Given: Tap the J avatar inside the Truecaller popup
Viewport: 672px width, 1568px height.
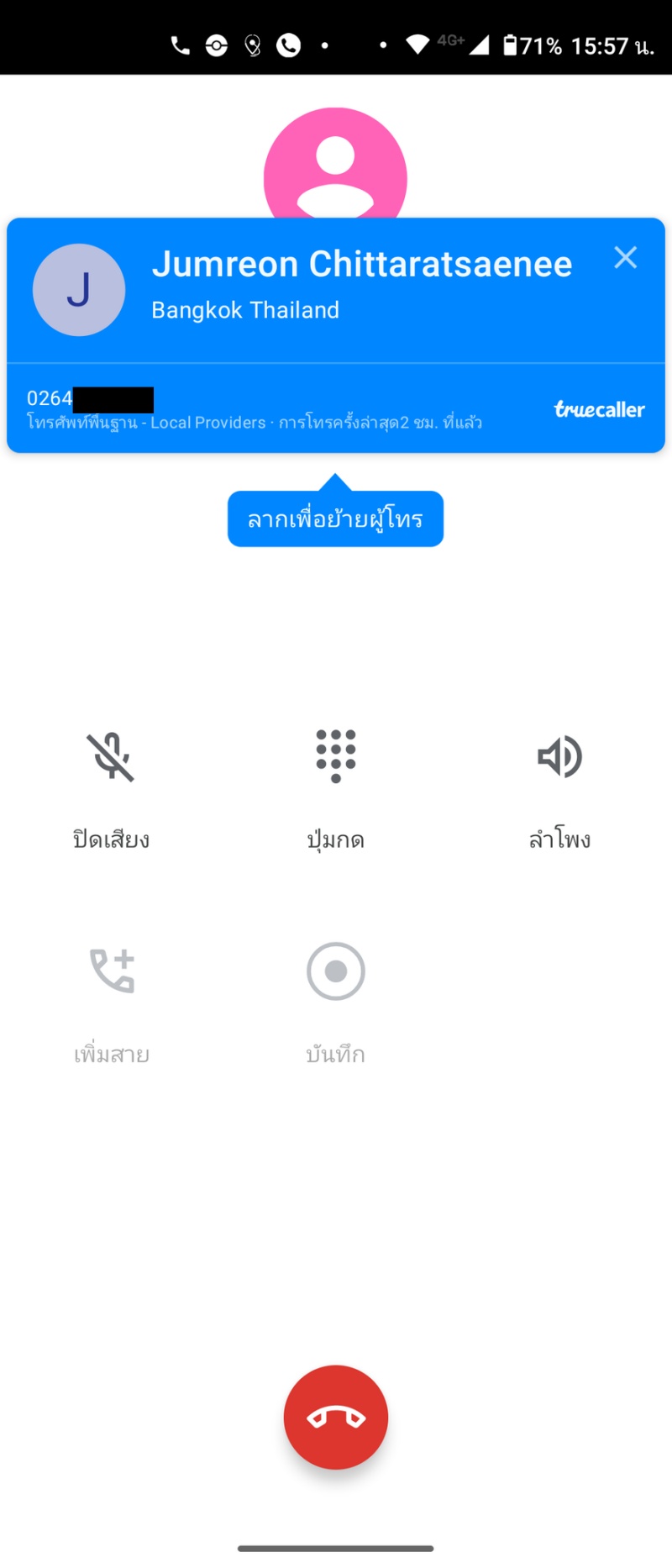Looking at the screenshot, I should point(79,289).
